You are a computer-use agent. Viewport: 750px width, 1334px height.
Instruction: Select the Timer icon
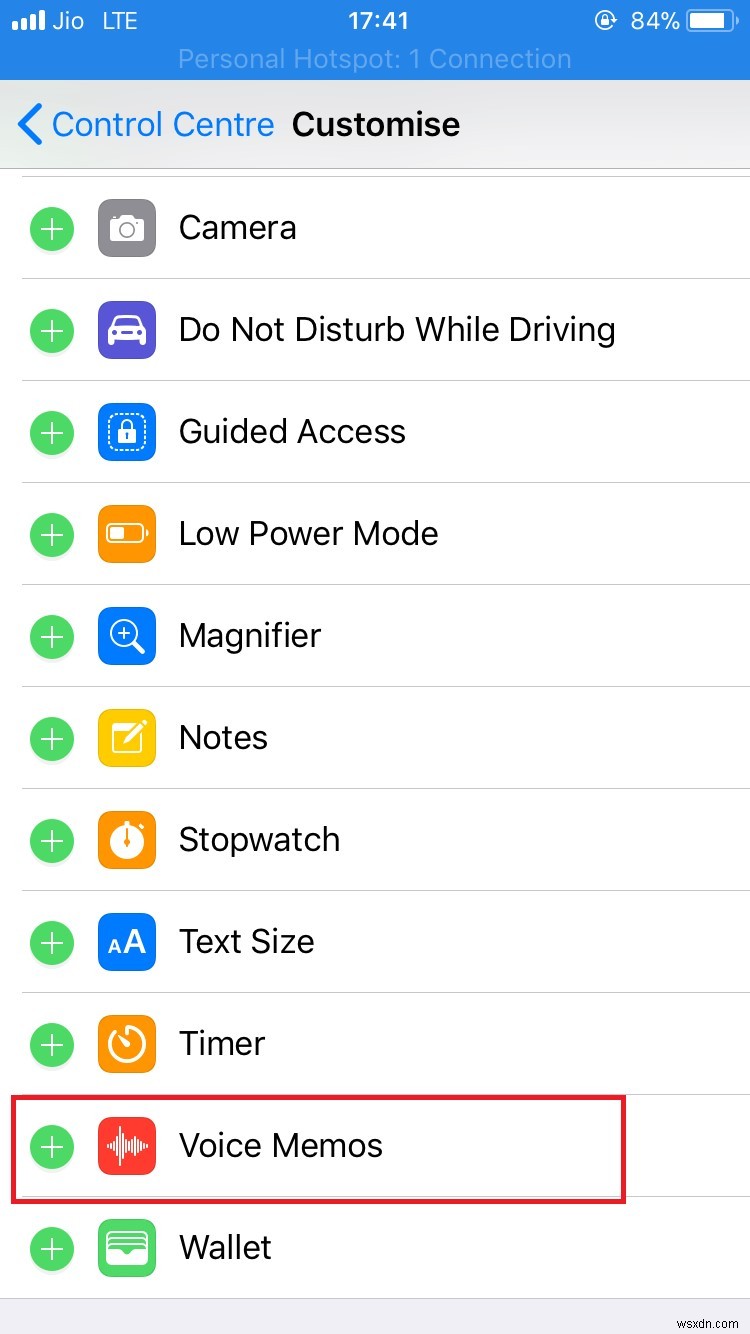(127, 1044)
